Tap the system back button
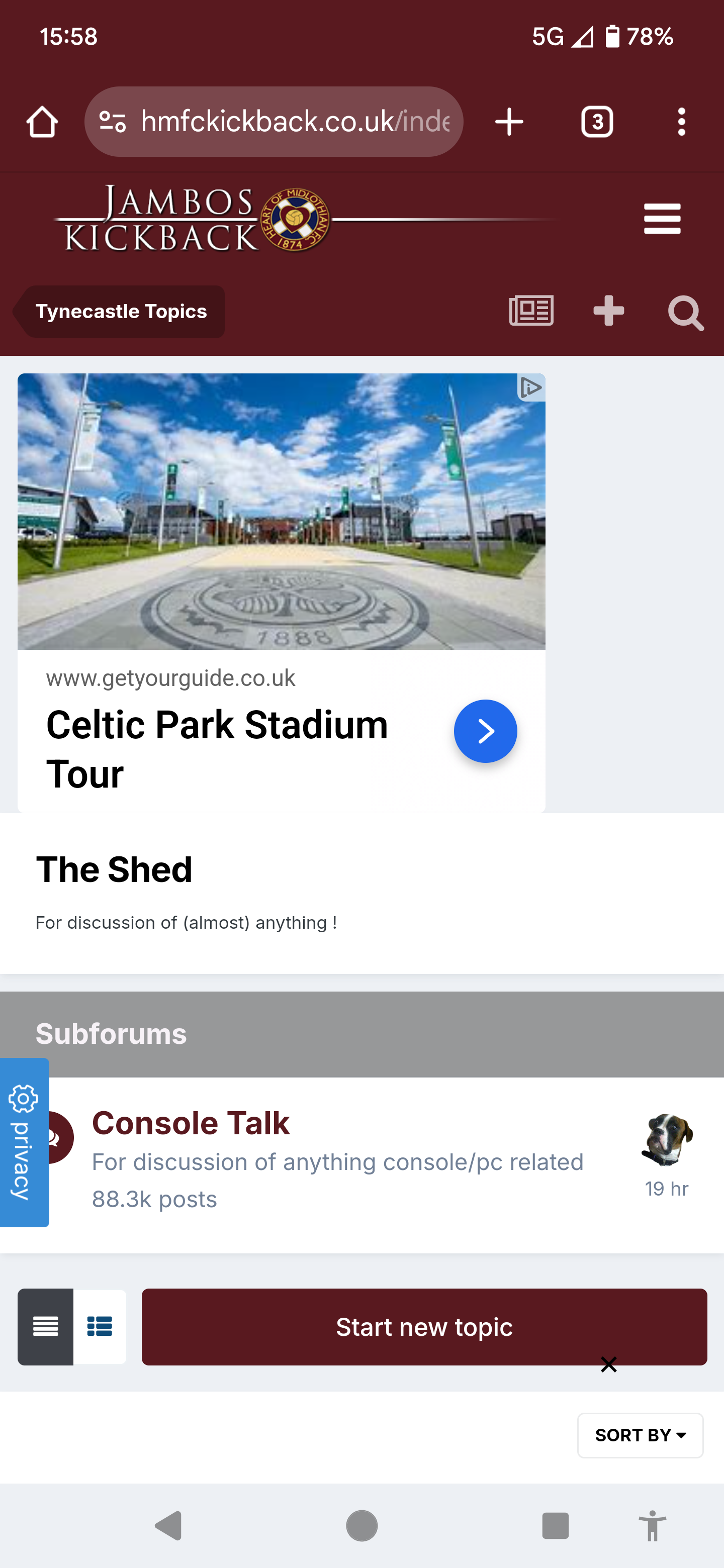This screenshot has height=1568, width=724. tap(169, 1525)
